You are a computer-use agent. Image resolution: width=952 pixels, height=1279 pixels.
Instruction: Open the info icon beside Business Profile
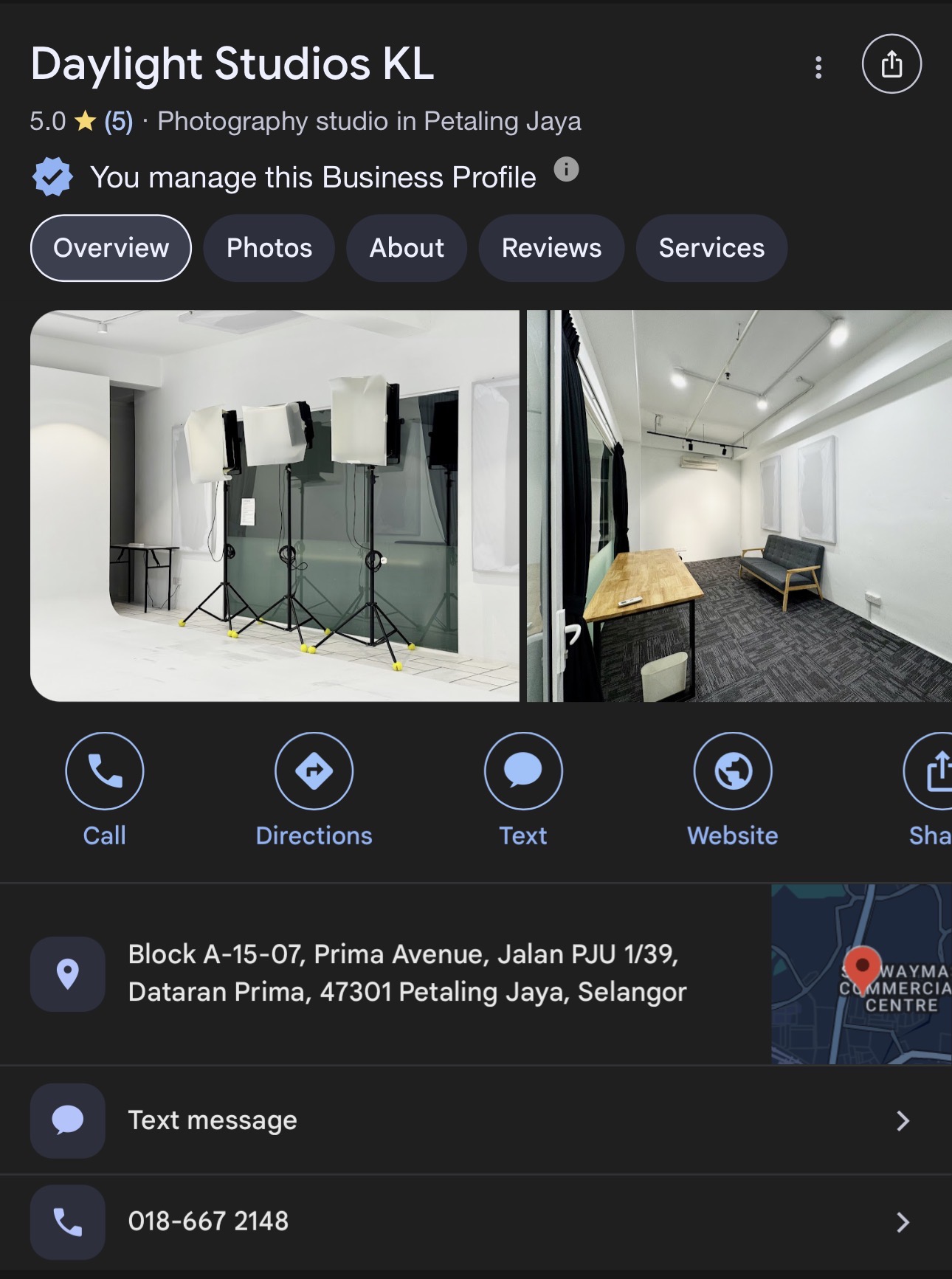(566, 170)
